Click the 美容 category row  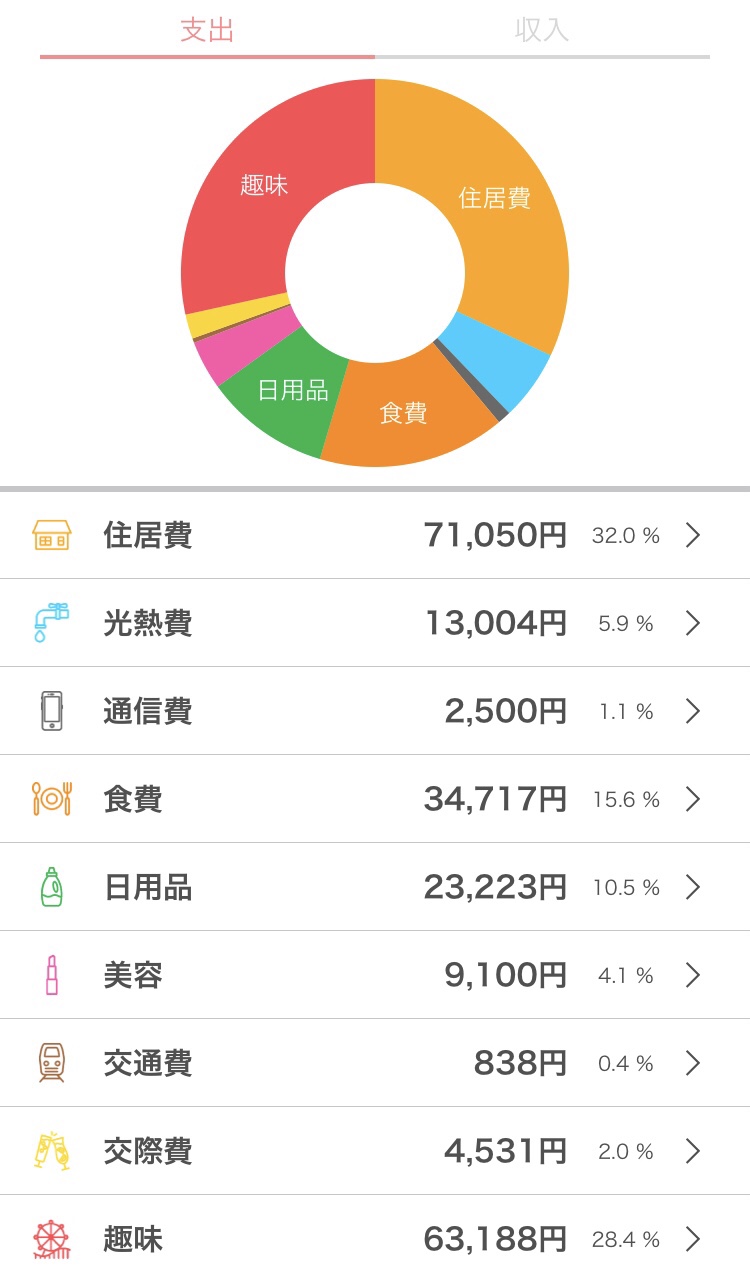click(x=375, y=975)
